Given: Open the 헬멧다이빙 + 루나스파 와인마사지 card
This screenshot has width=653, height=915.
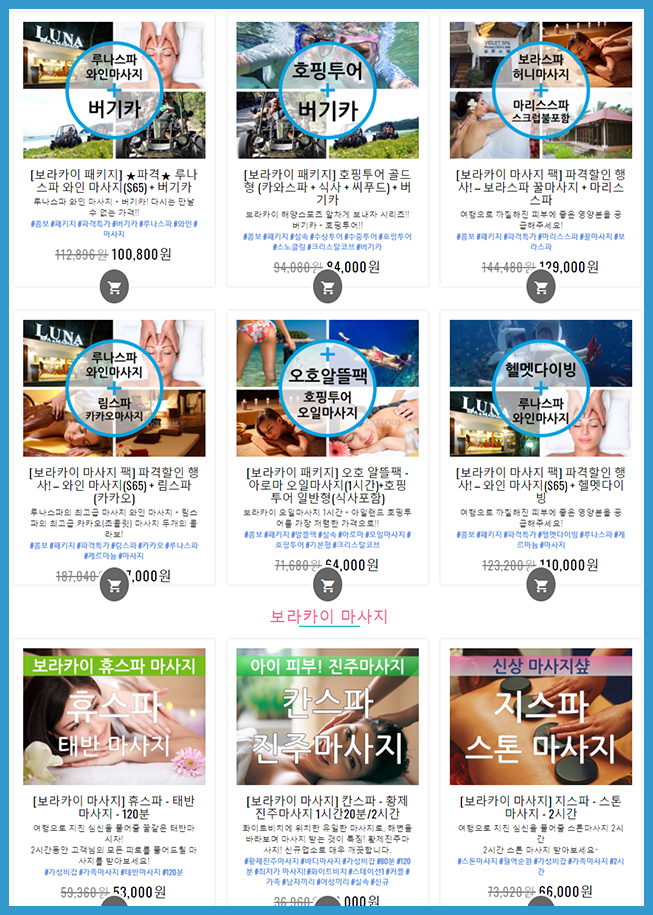Looking at the screenshot, I should [x=541, y=388].
